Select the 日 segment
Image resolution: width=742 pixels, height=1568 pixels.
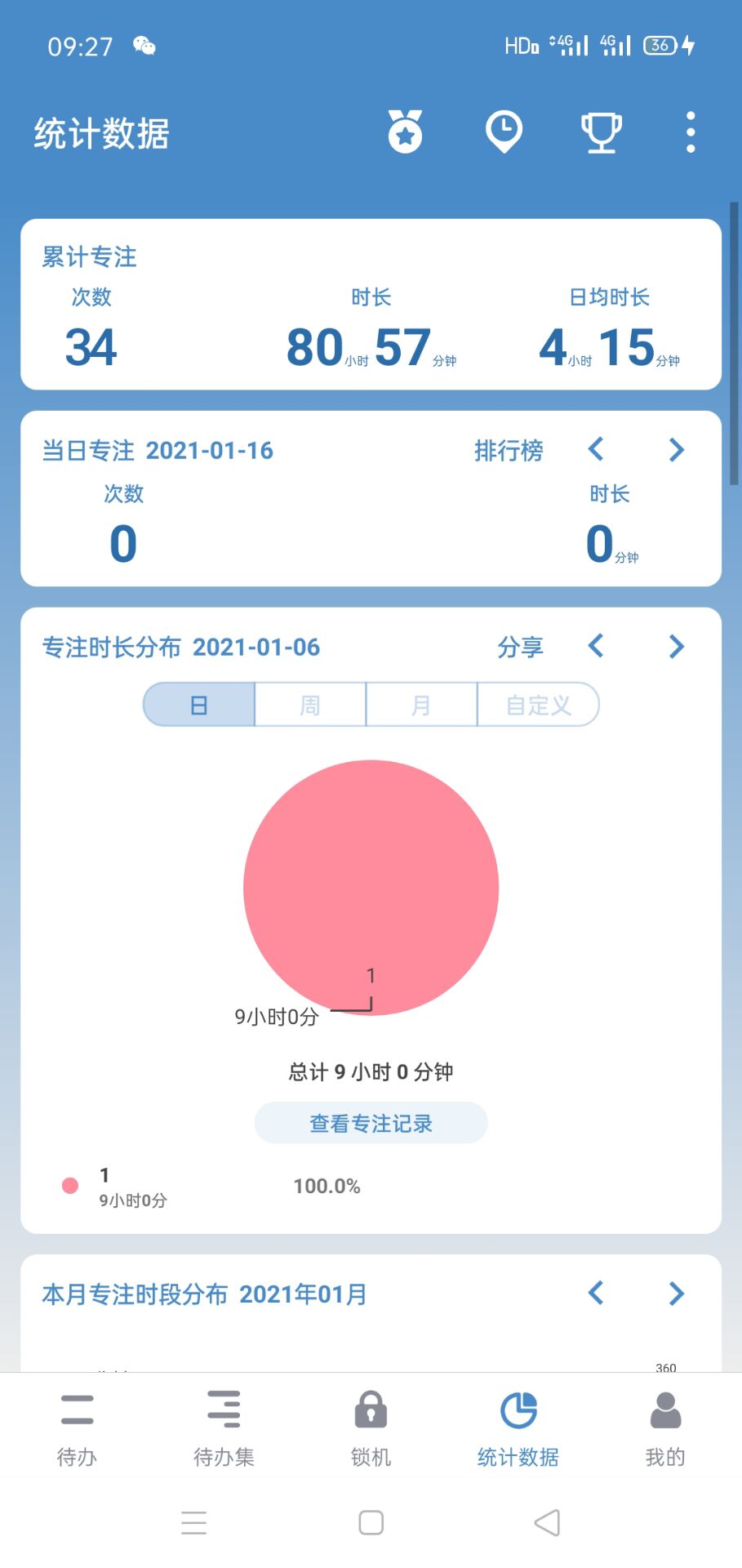199,705
